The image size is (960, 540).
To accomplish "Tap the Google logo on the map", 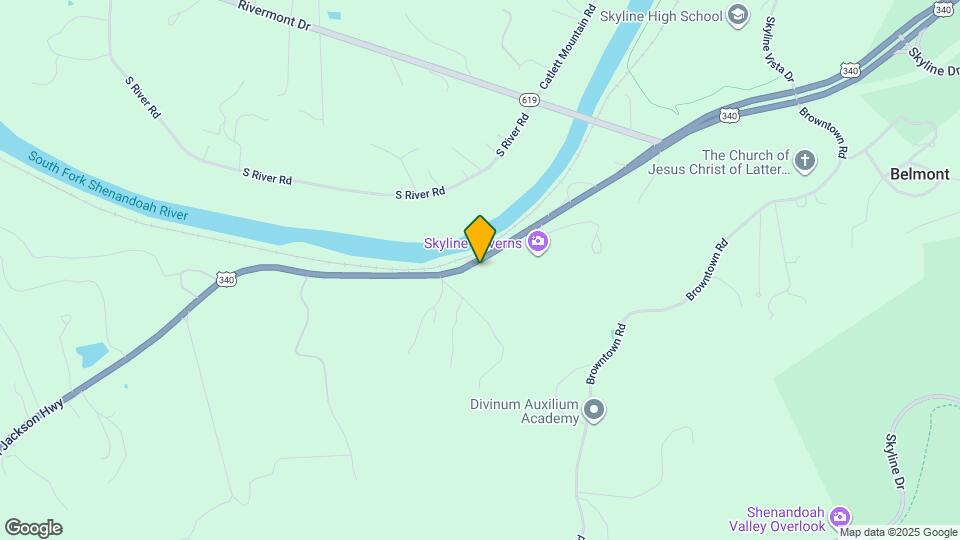I will pos(33,528).
